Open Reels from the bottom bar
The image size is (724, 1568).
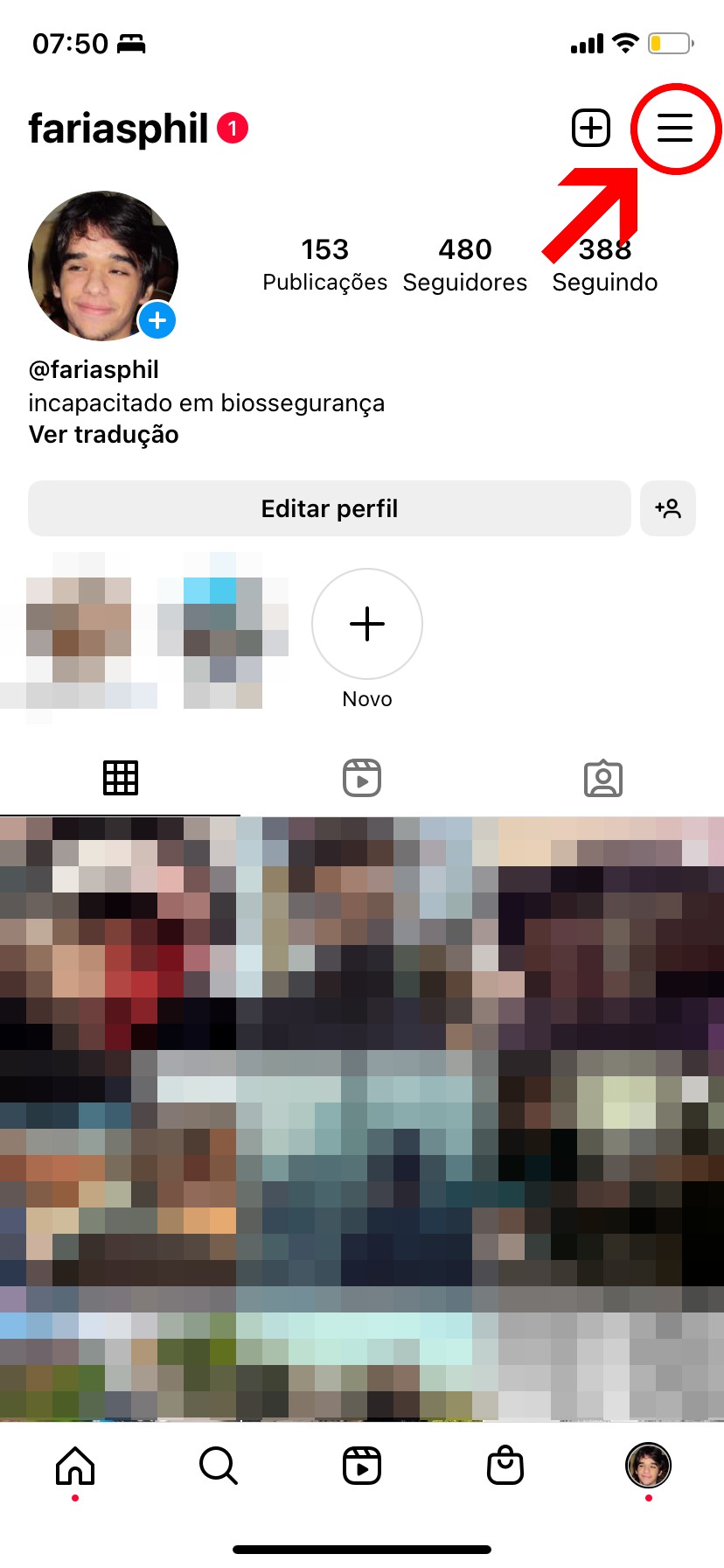[x=362, y=1466]
